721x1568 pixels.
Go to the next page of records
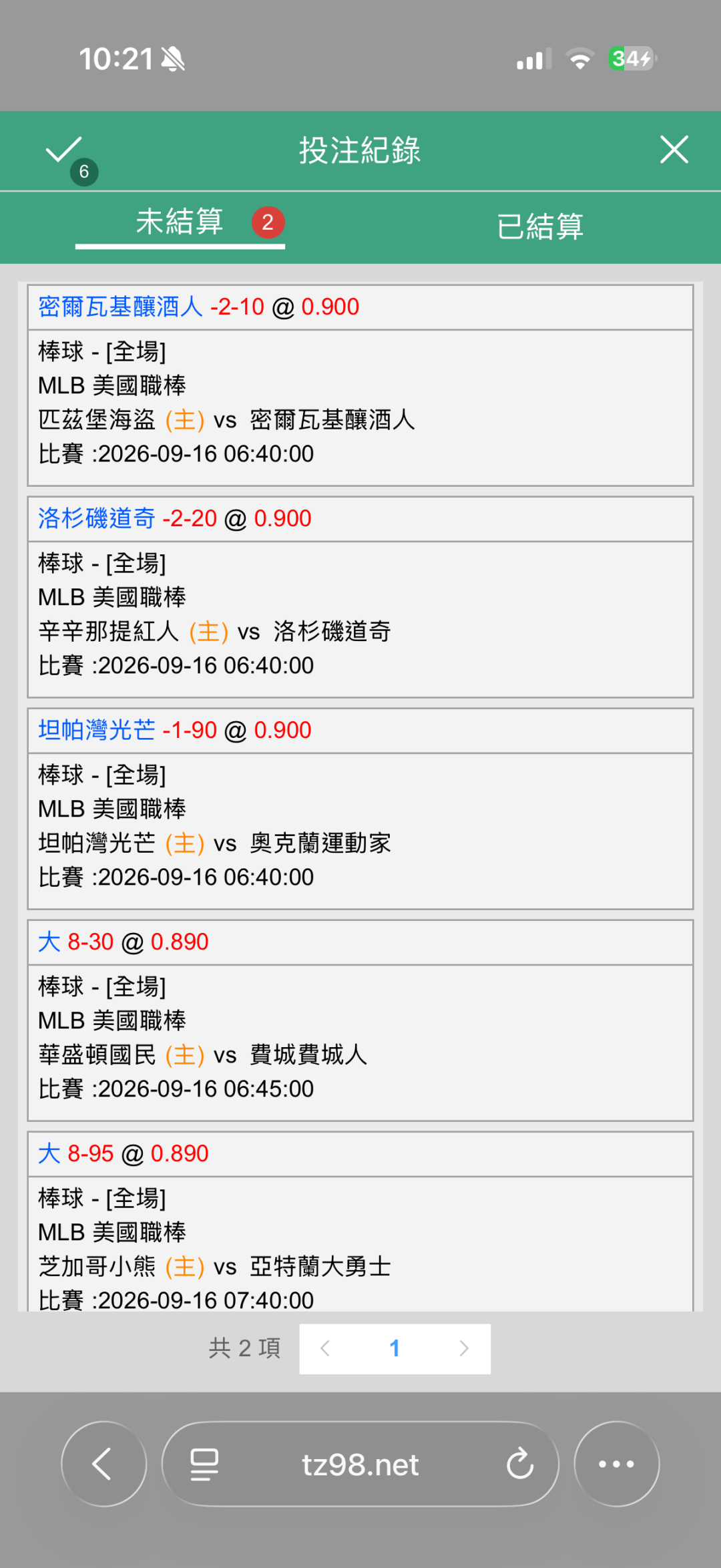[464, 1348]
